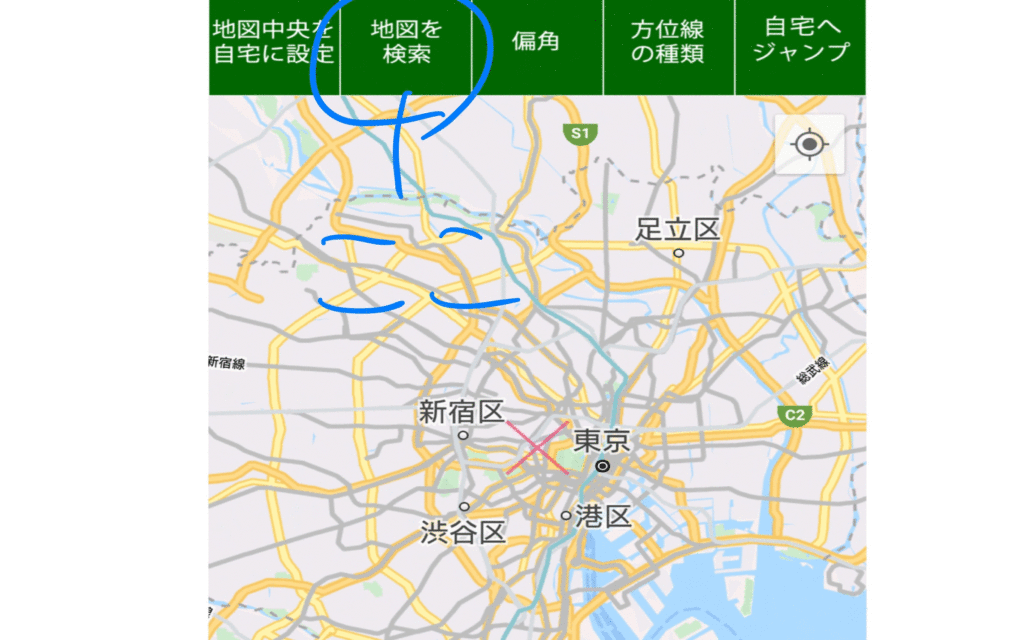
Task: Tap 地図中央を自宅に設定 button
Action: tap(274, 42)
